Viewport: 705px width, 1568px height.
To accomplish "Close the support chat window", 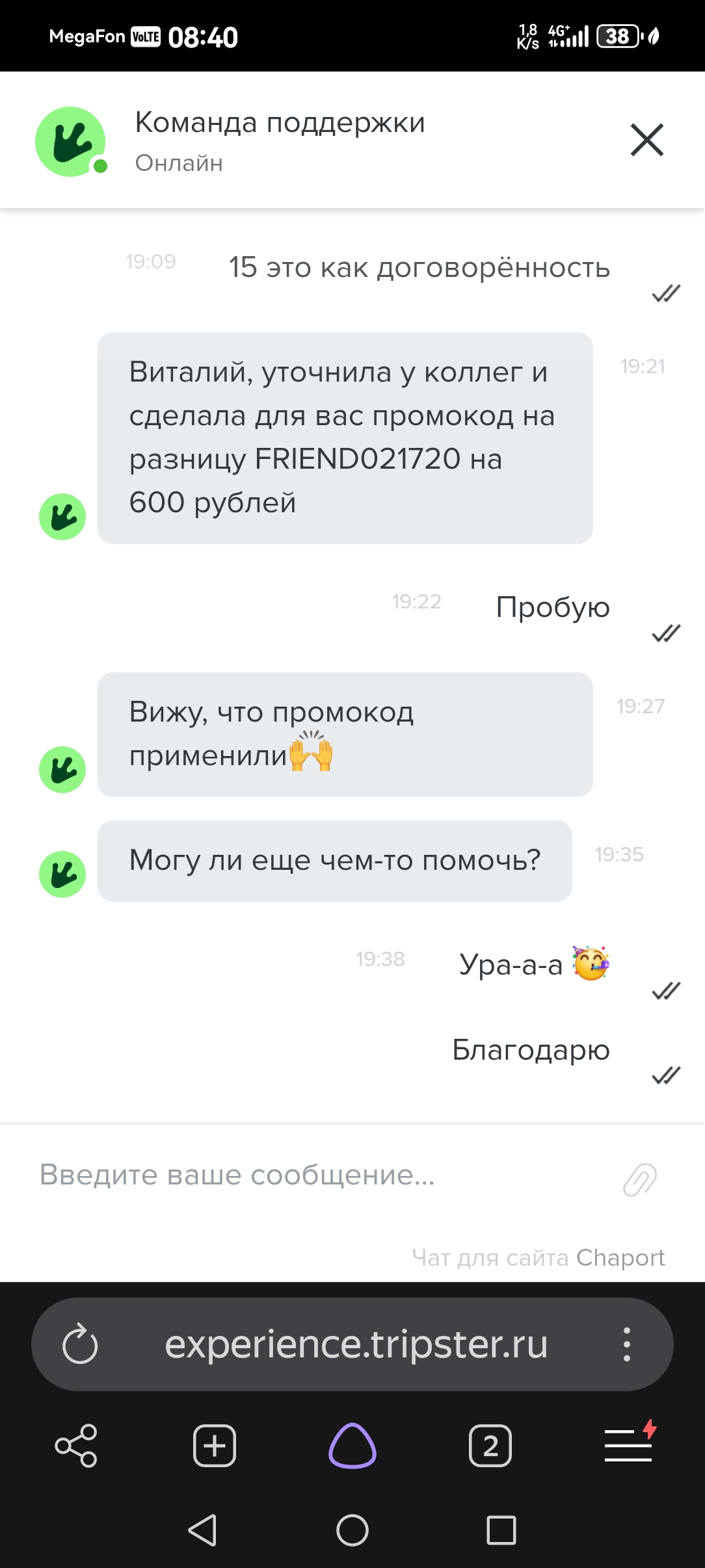I will point(646,140).
